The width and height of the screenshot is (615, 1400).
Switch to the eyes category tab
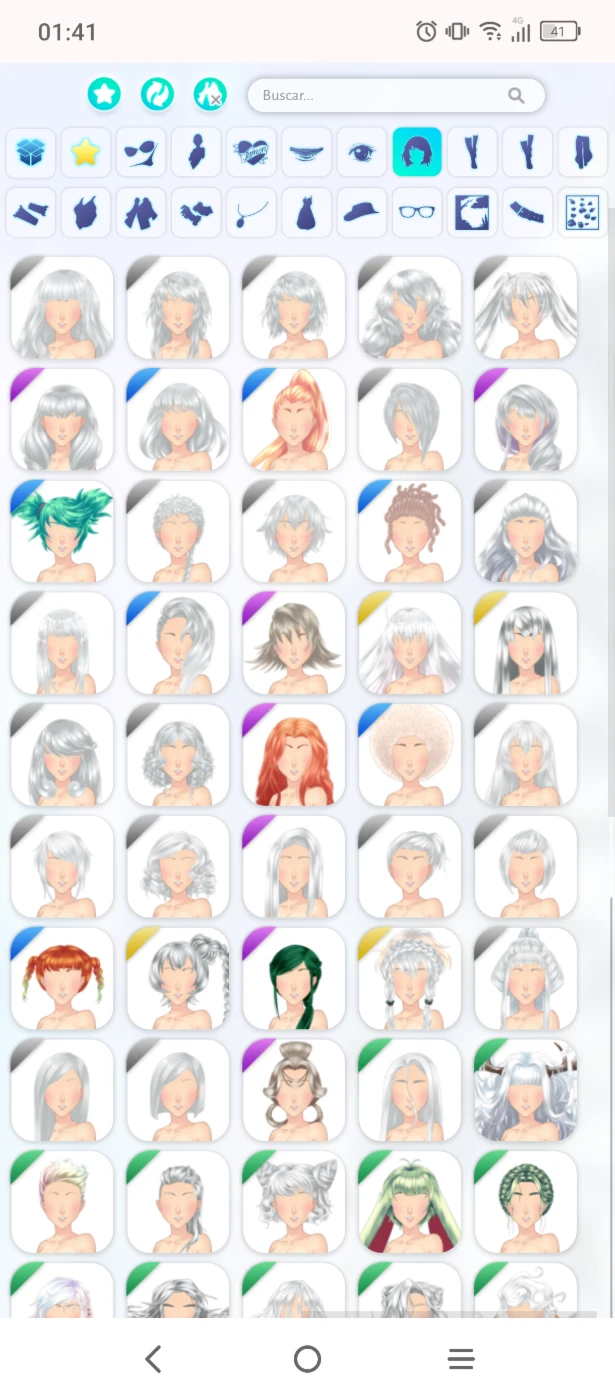pos(362,153)
